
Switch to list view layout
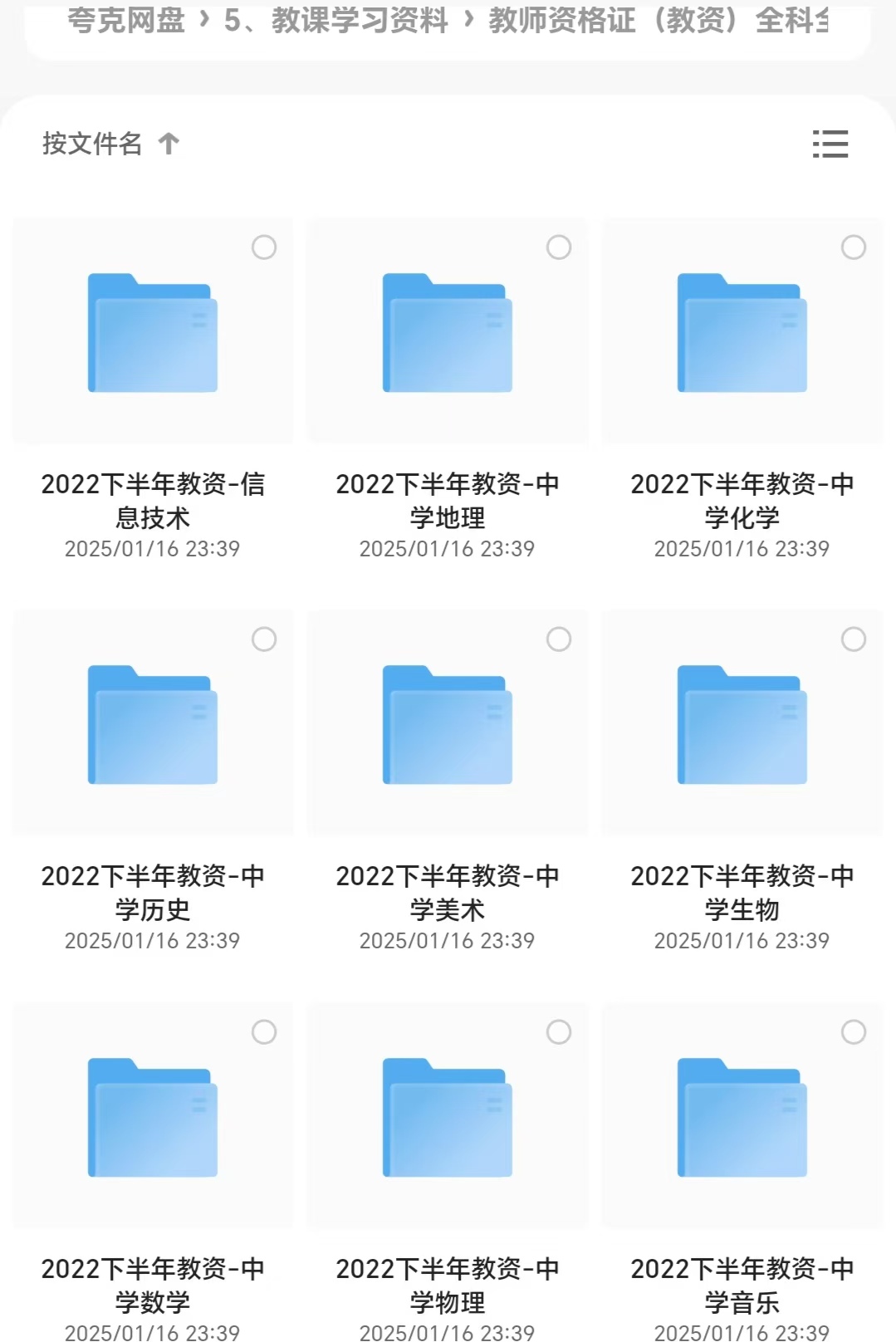click(830, 144)
